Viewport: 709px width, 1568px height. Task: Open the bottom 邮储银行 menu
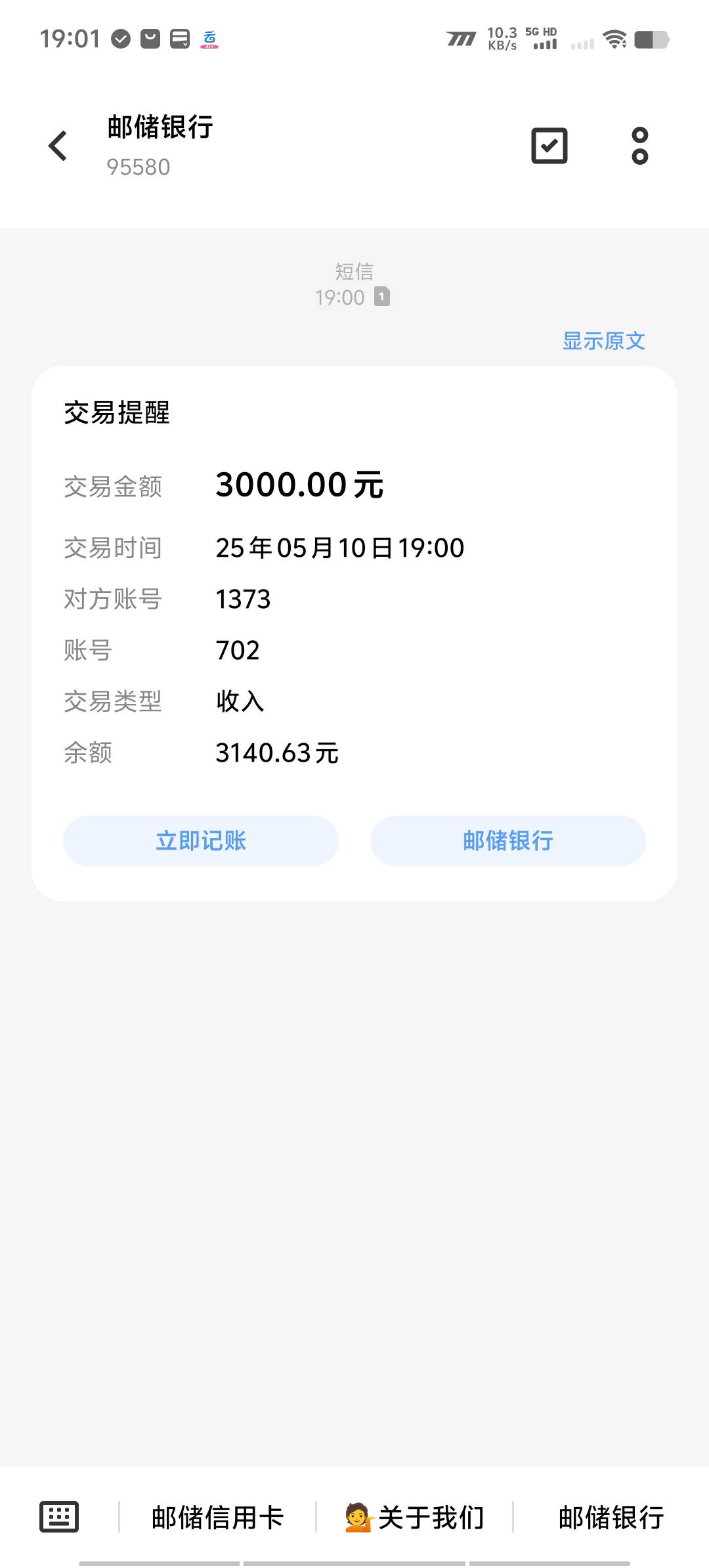[611, 1517]
